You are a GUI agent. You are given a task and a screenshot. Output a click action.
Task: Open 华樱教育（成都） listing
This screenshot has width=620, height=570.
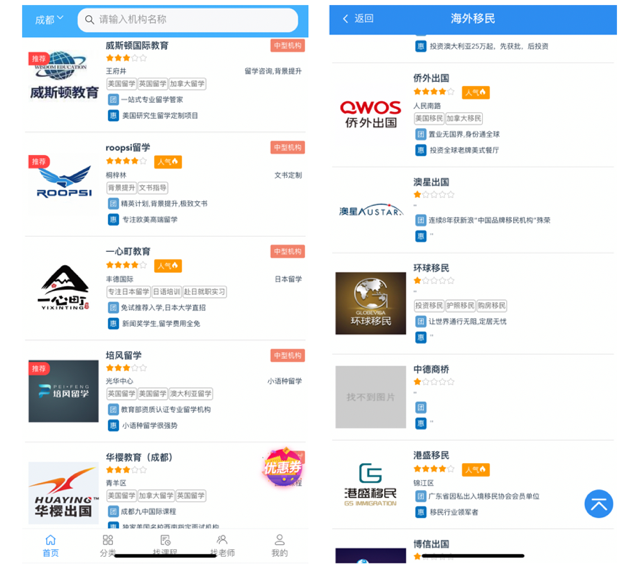point(165,487)
